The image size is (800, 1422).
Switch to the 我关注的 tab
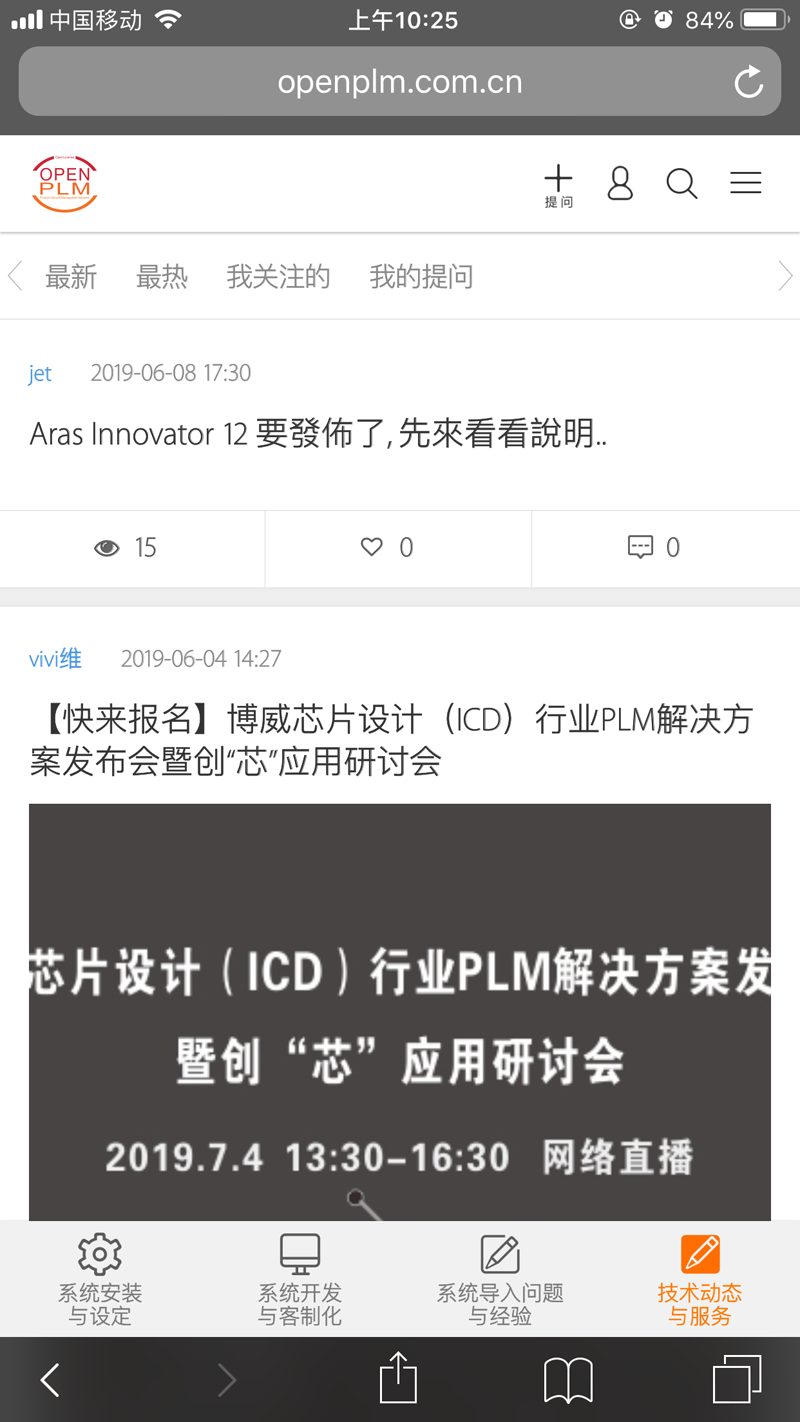278,277
